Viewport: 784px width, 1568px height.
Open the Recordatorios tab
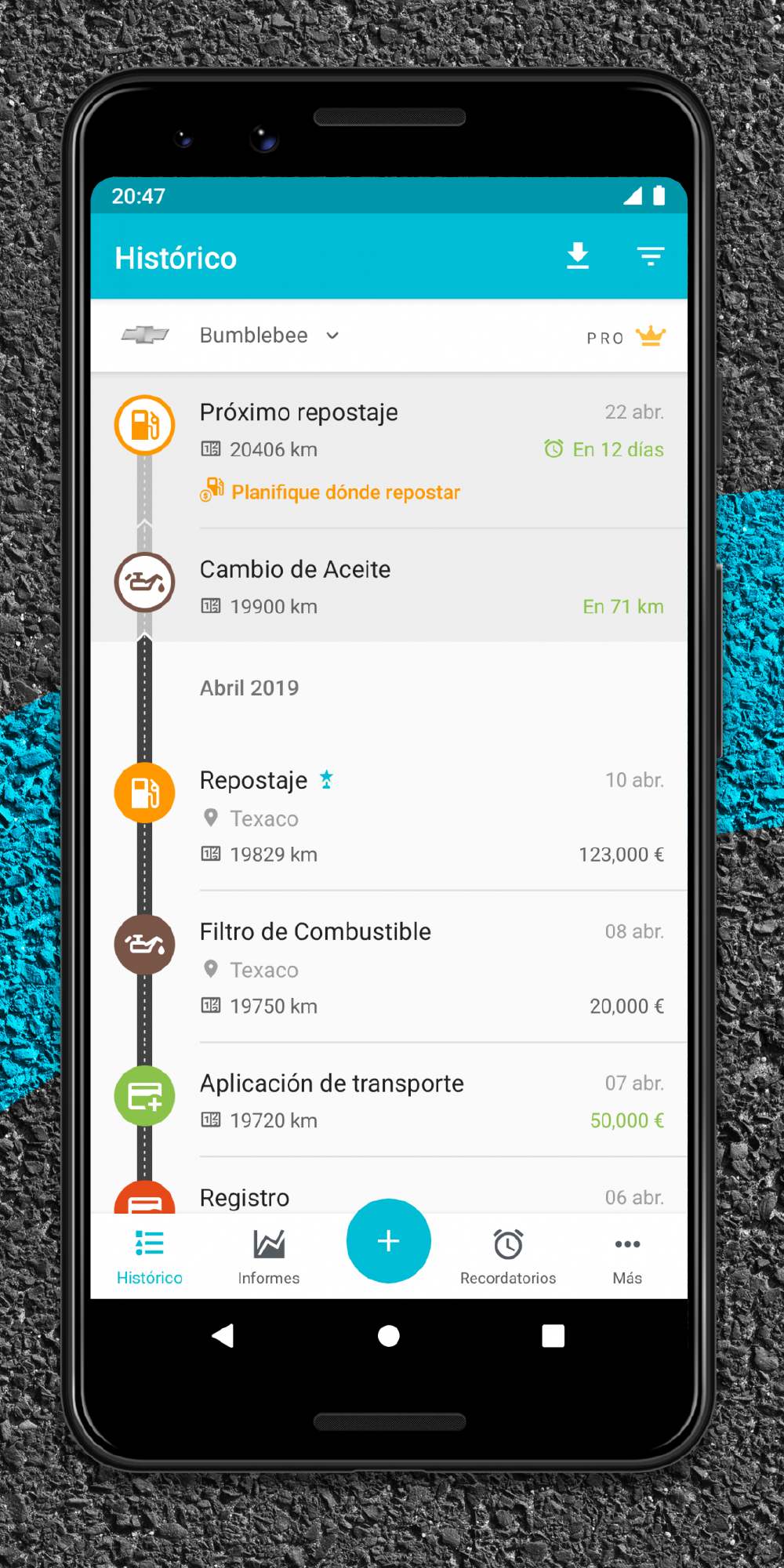(x=508, y=1254)
